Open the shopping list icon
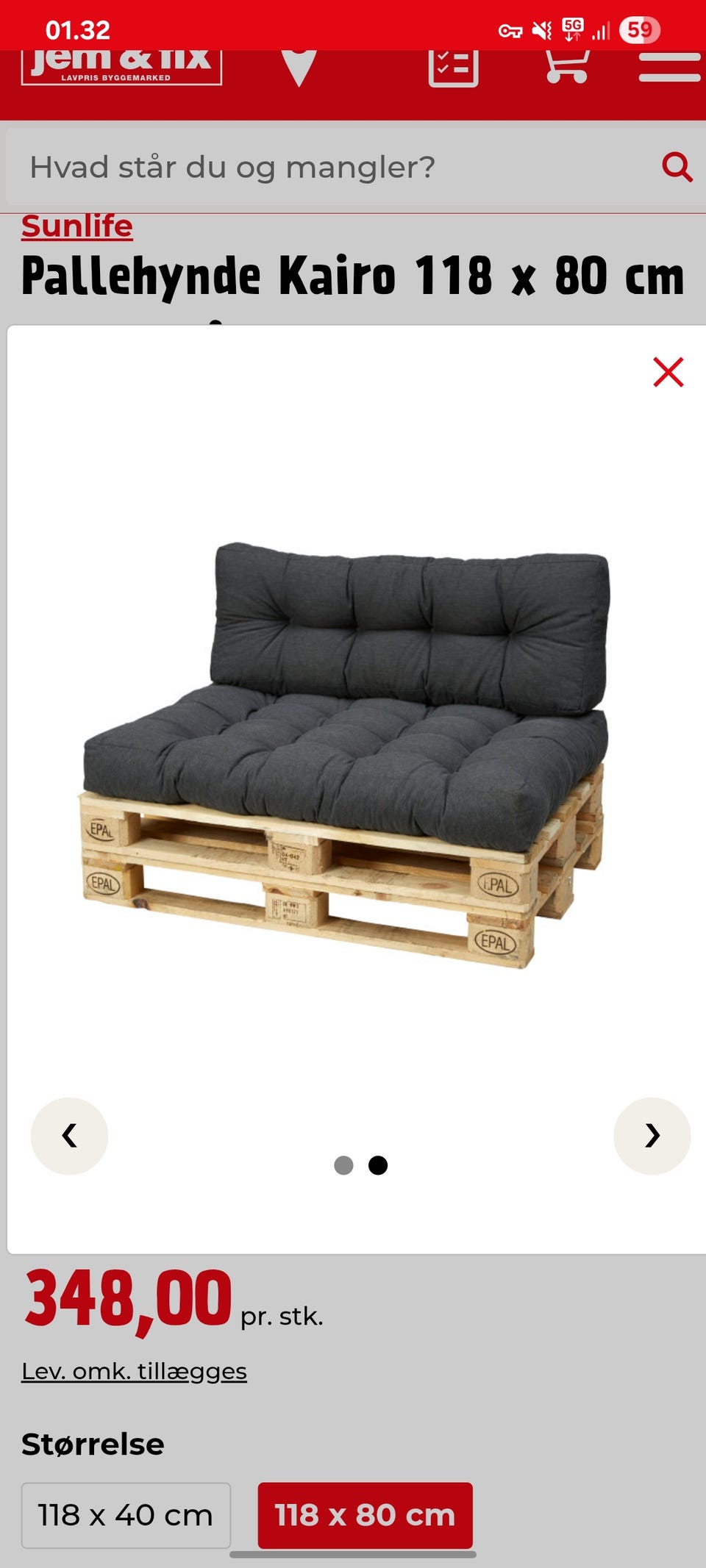Image resolution: width=706 pixels, height=1568 pixels. [453, 68]
